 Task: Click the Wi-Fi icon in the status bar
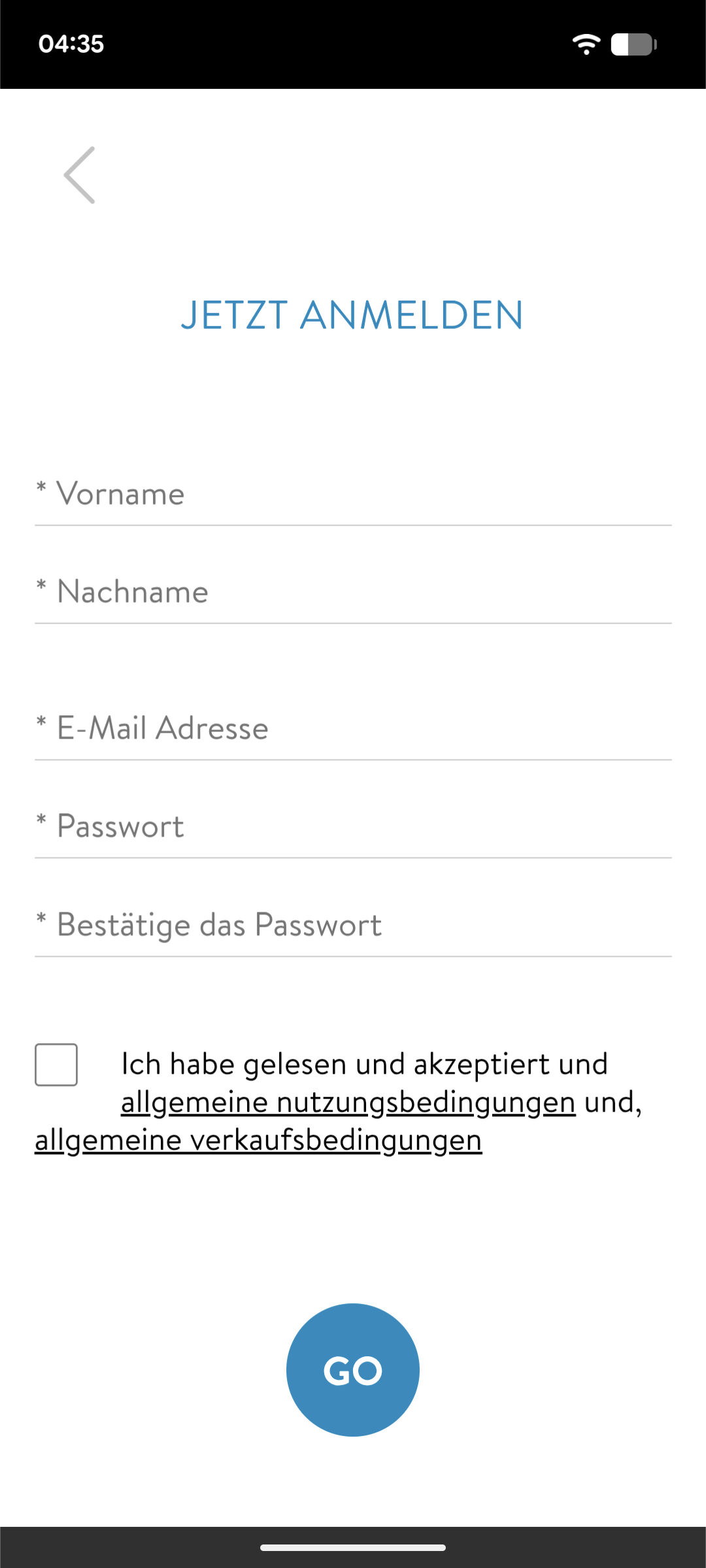coord(586,44)
